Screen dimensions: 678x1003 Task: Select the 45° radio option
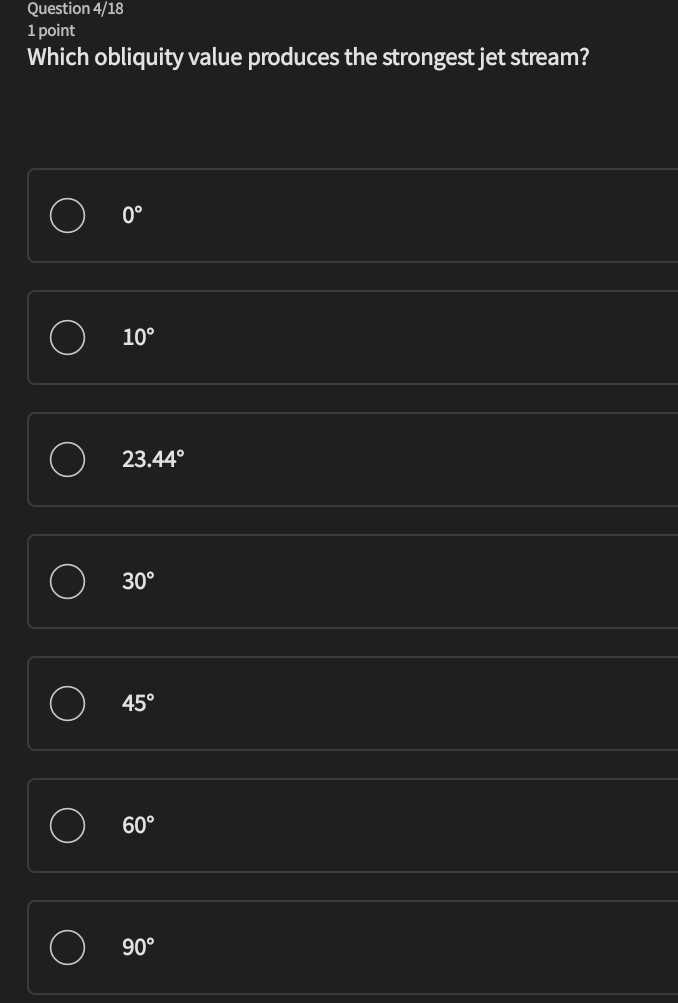pyautogui.click(x=67, y=703)
